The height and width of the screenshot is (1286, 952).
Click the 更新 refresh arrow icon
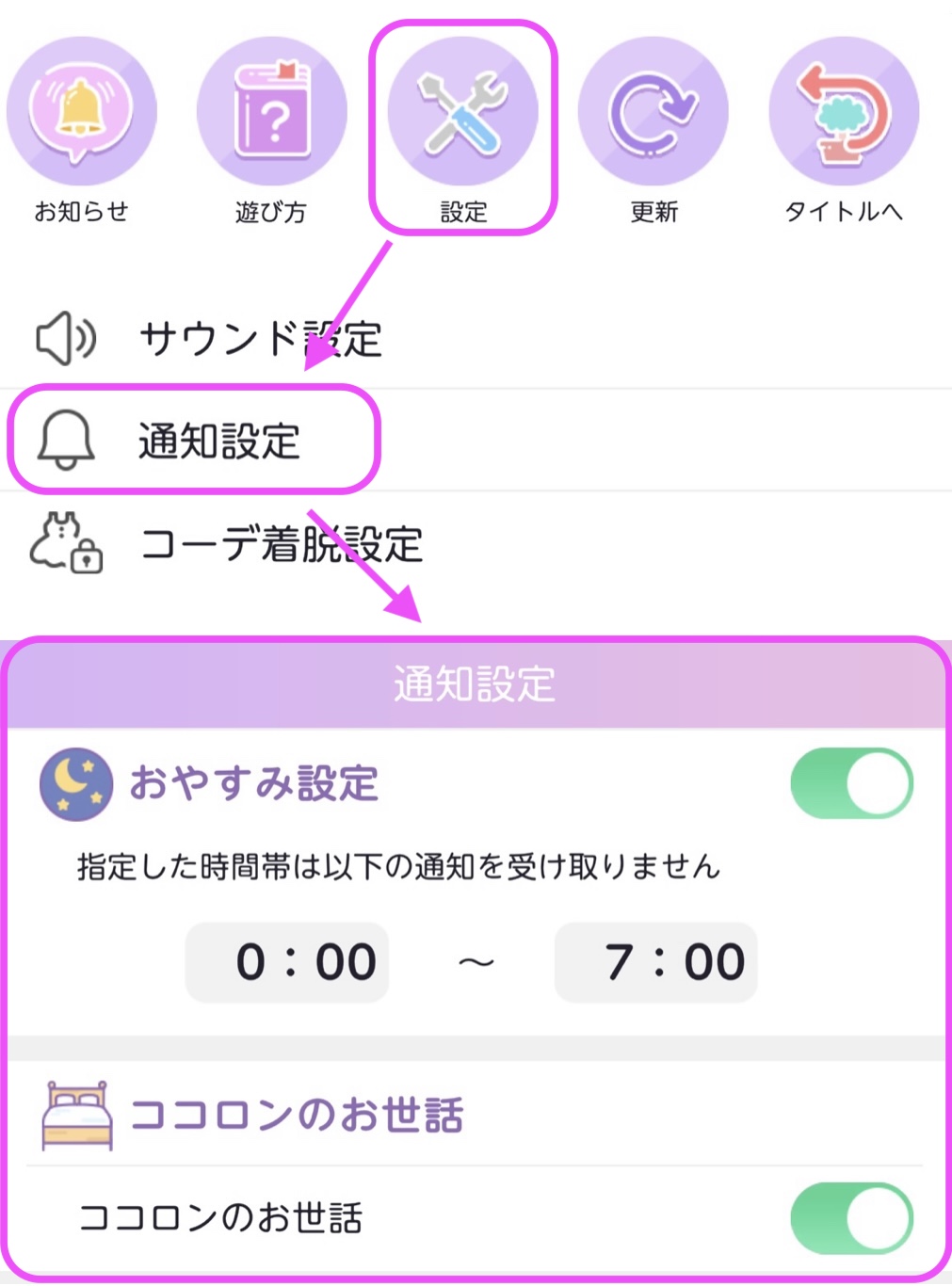(x=656, y=110)
